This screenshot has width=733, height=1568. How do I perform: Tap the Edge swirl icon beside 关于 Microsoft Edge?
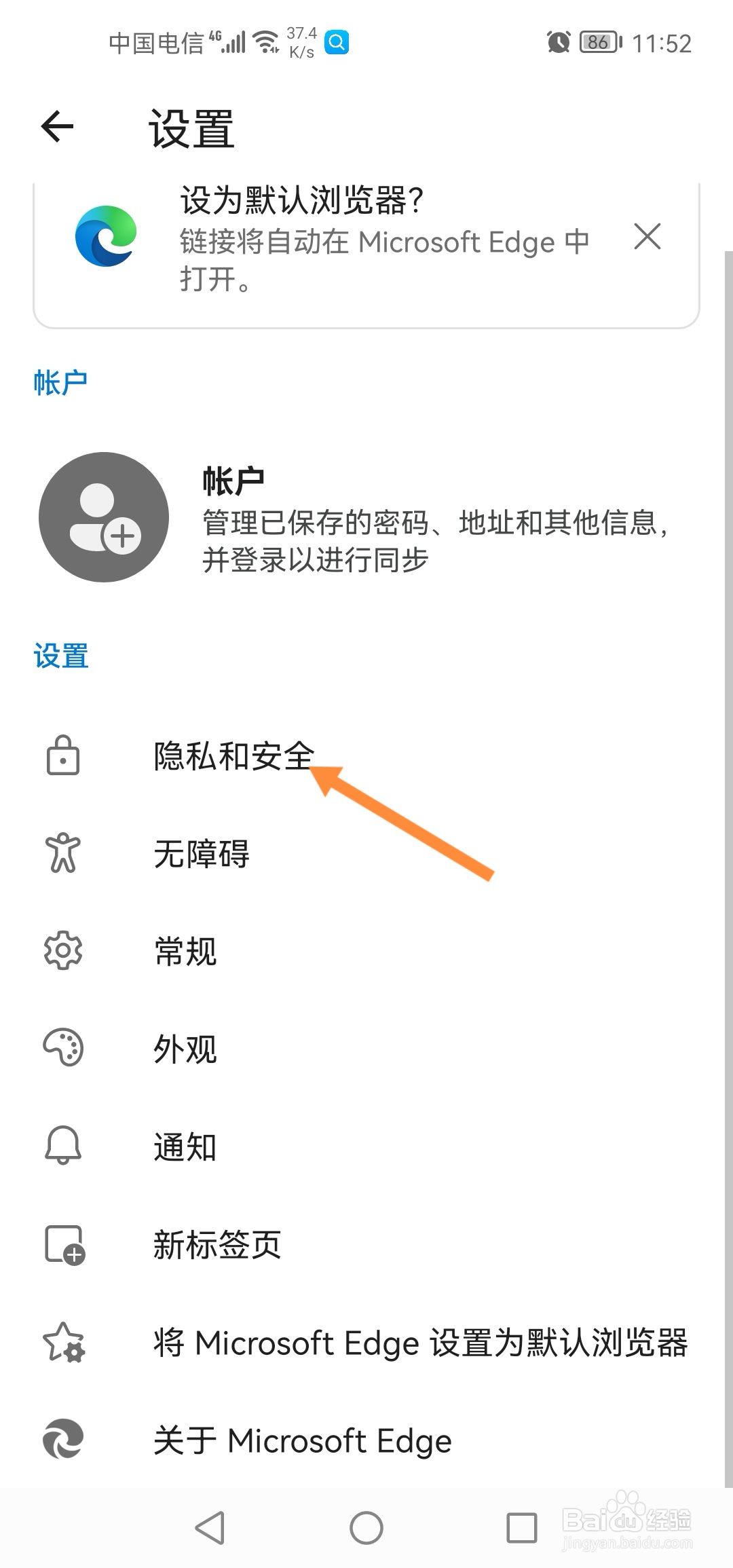(62, 1440)
